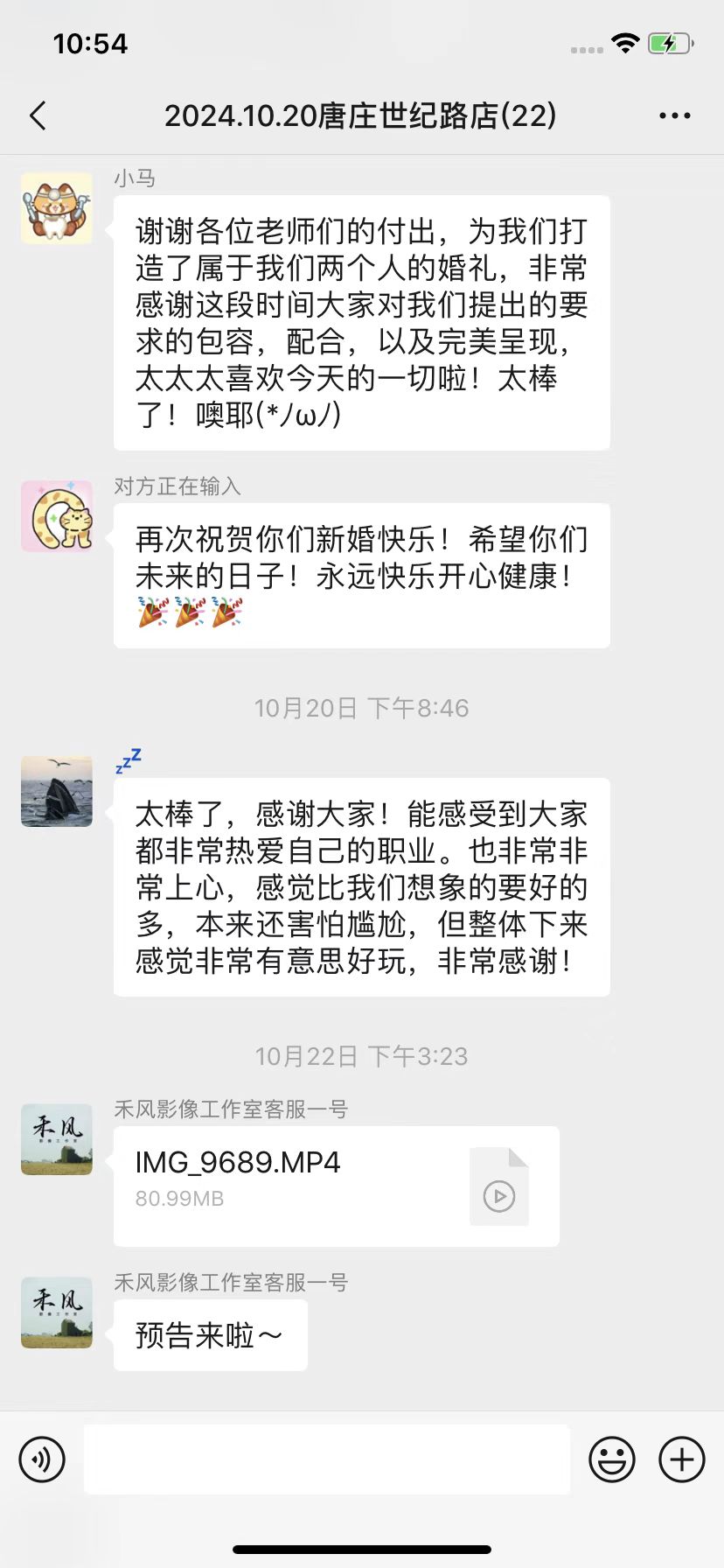724x1568 pixels.
Task: Focus the message text field
Action: (327, 1459)
